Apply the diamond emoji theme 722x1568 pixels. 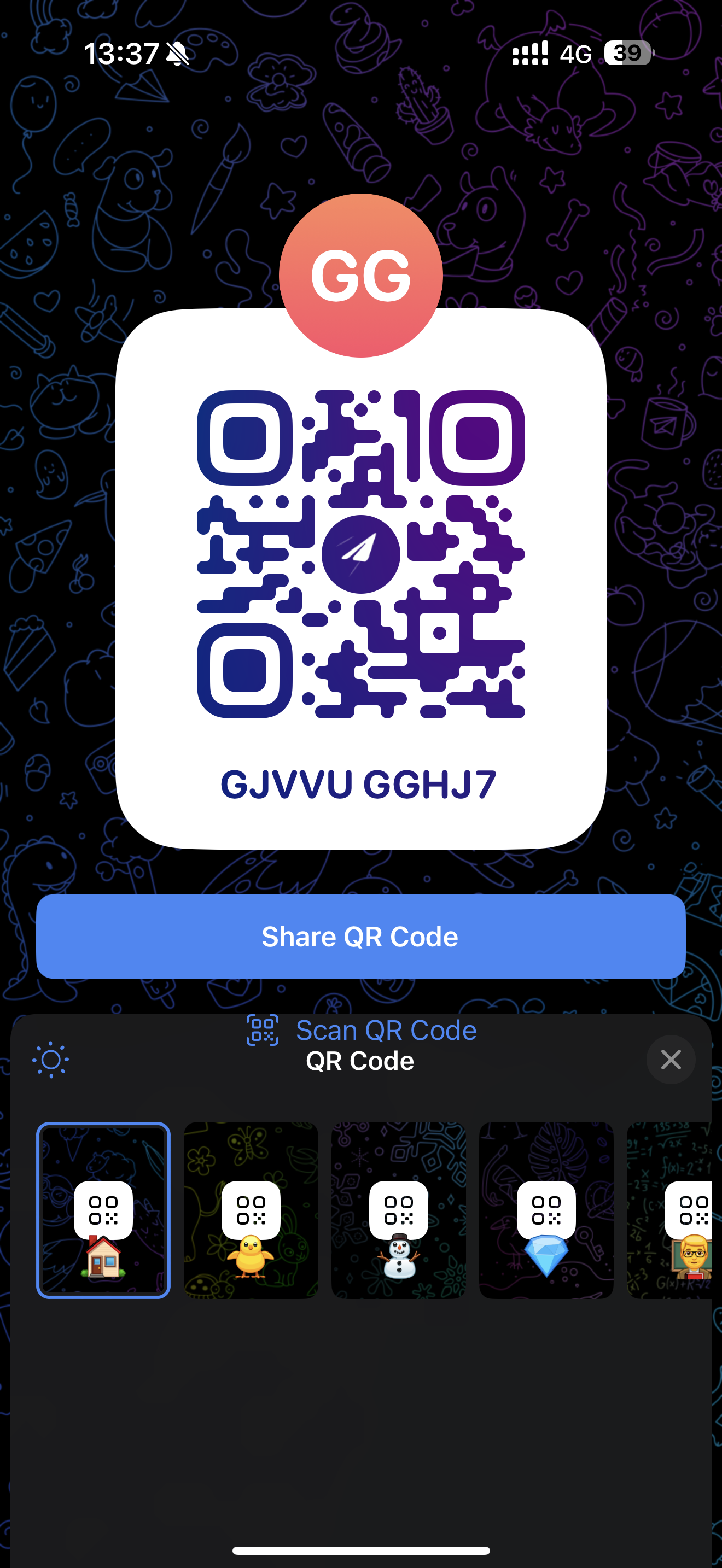pos(546,1209)
